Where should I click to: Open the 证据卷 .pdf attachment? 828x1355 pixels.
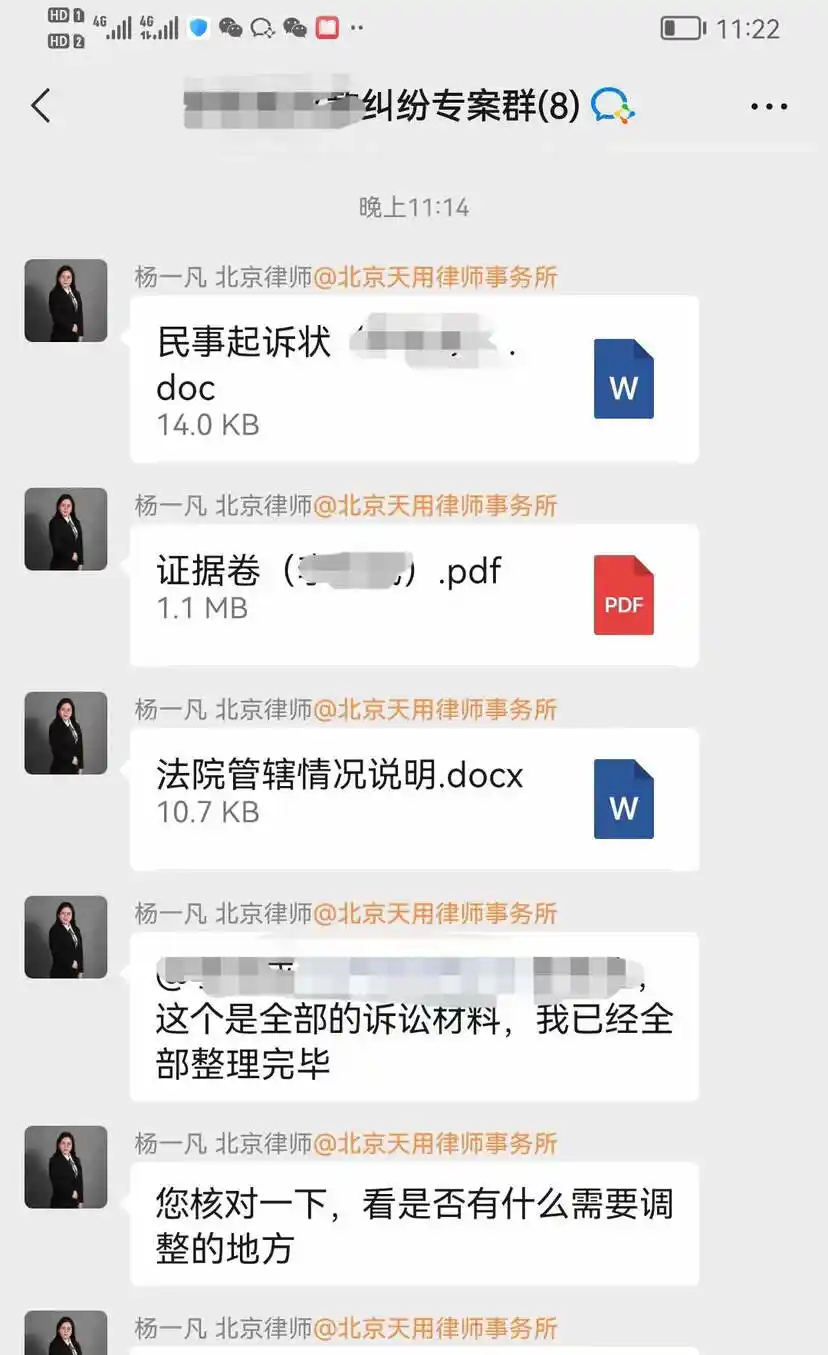pos(414,595)
